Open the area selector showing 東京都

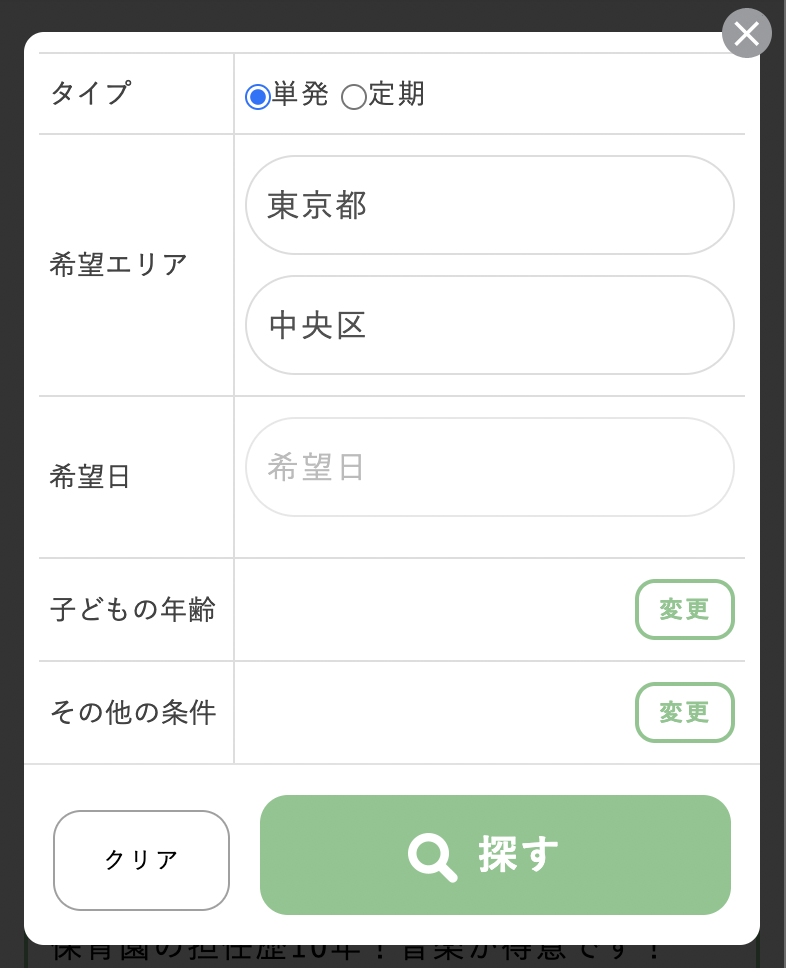[489, 205]
